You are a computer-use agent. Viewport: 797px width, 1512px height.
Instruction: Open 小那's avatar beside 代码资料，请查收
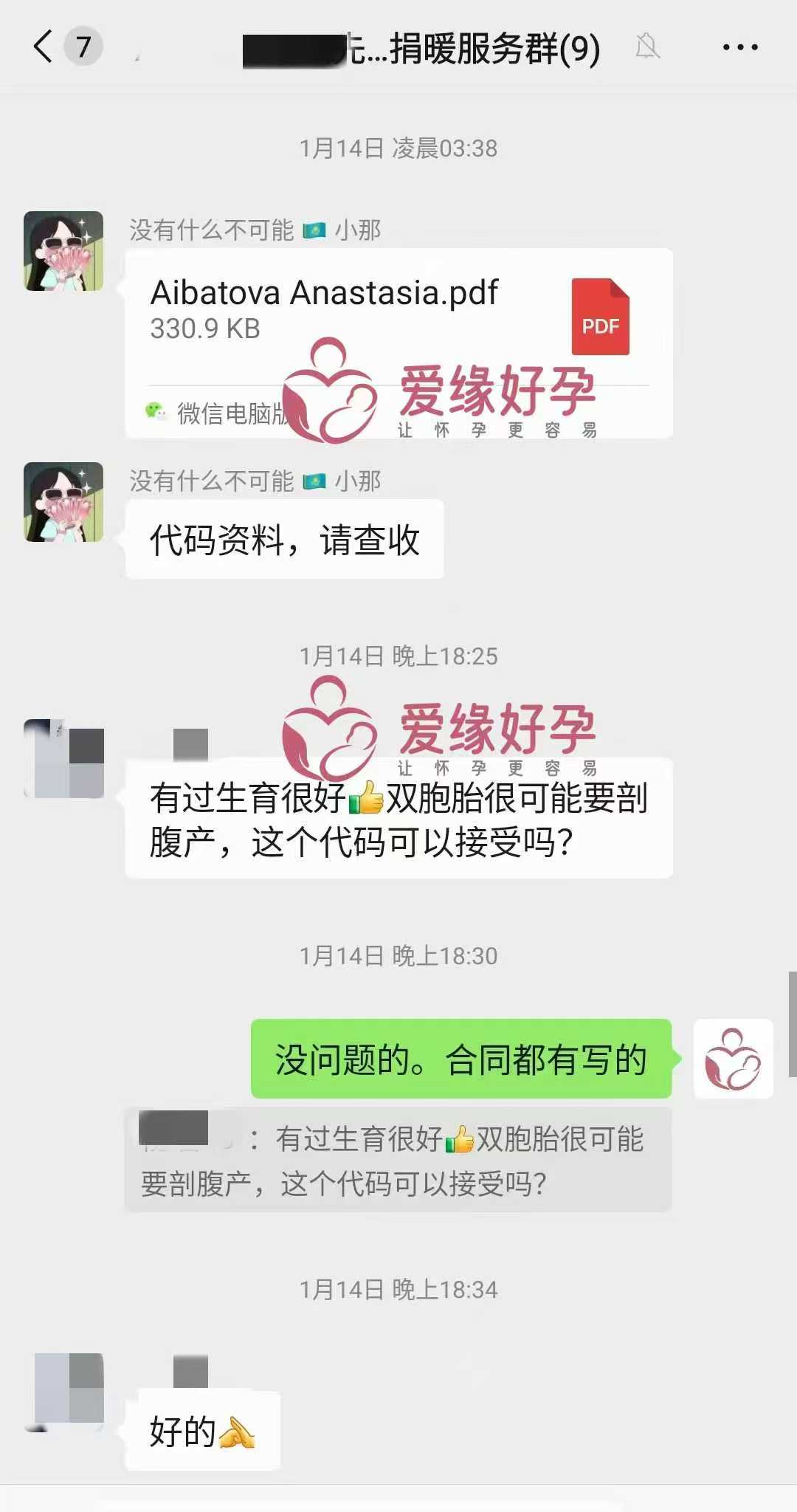[x=63, y=502]
